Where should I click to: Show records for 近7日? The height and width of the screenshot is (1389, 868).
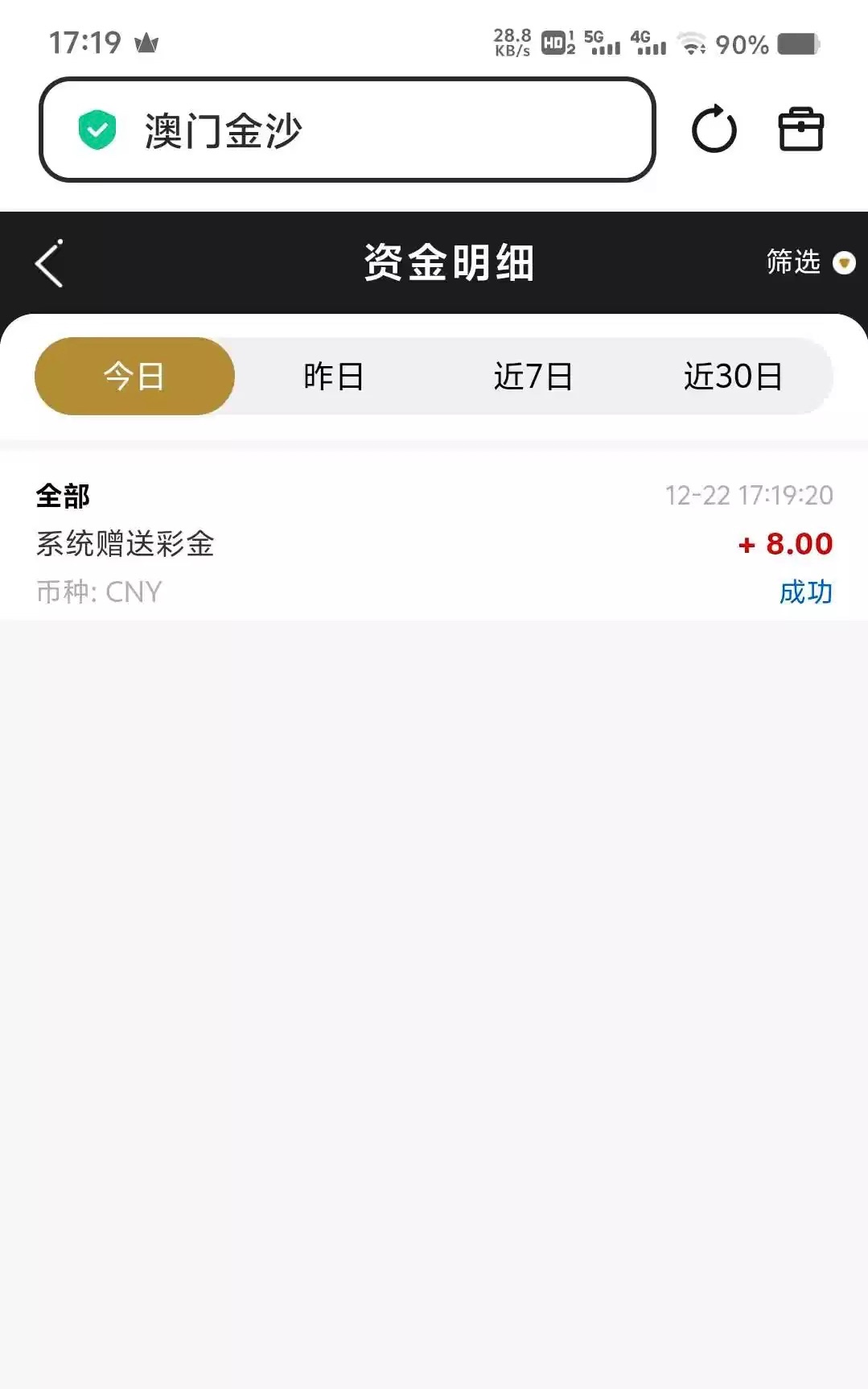[533, 376]
